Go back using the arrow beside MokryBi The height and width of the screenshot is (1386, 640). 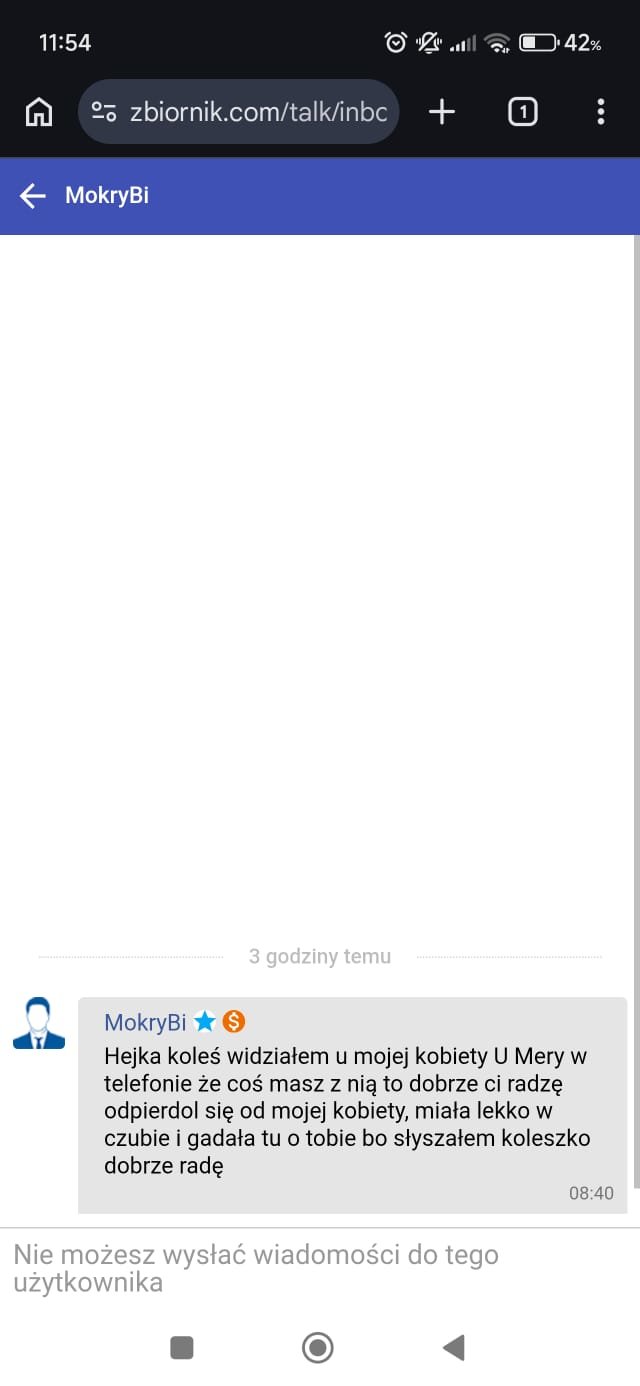(x=33, y=196)
